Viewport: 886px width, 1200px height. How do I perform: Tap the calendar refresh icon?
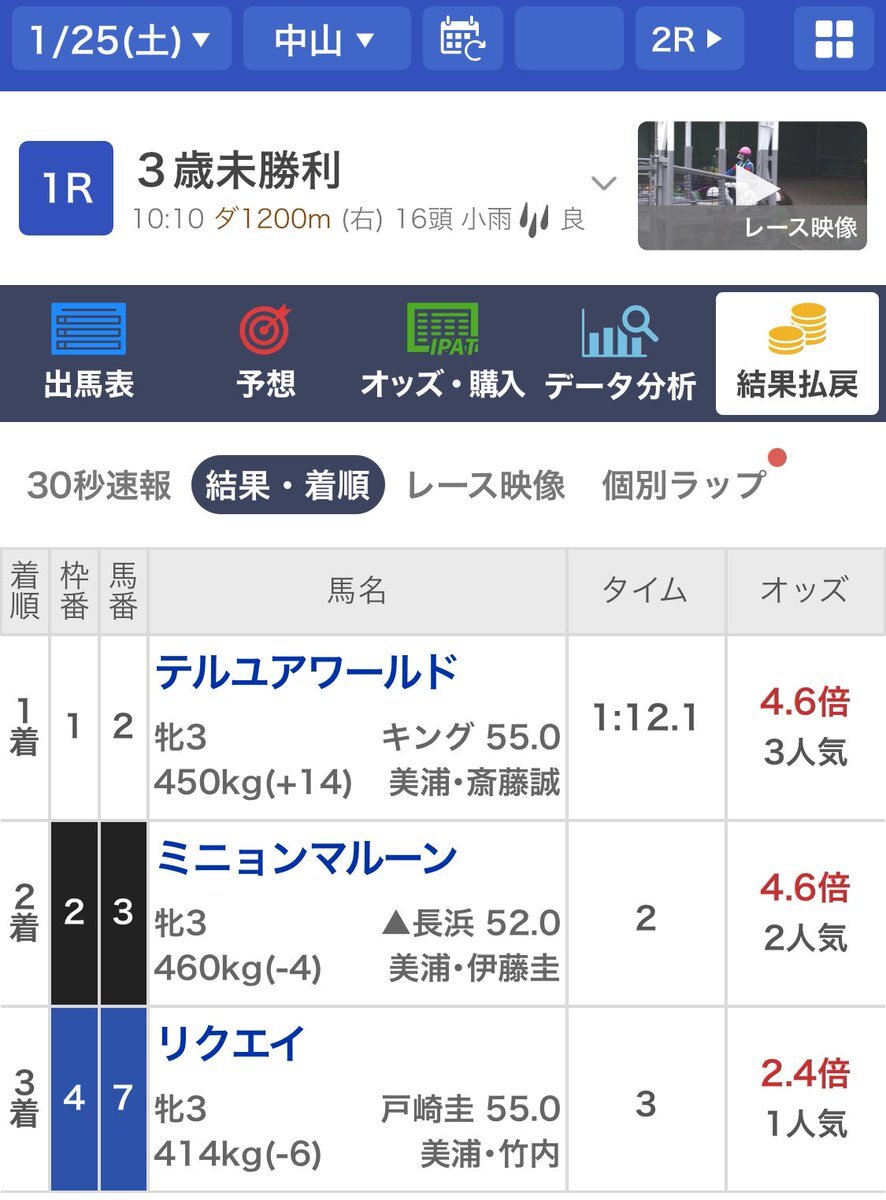462,40
